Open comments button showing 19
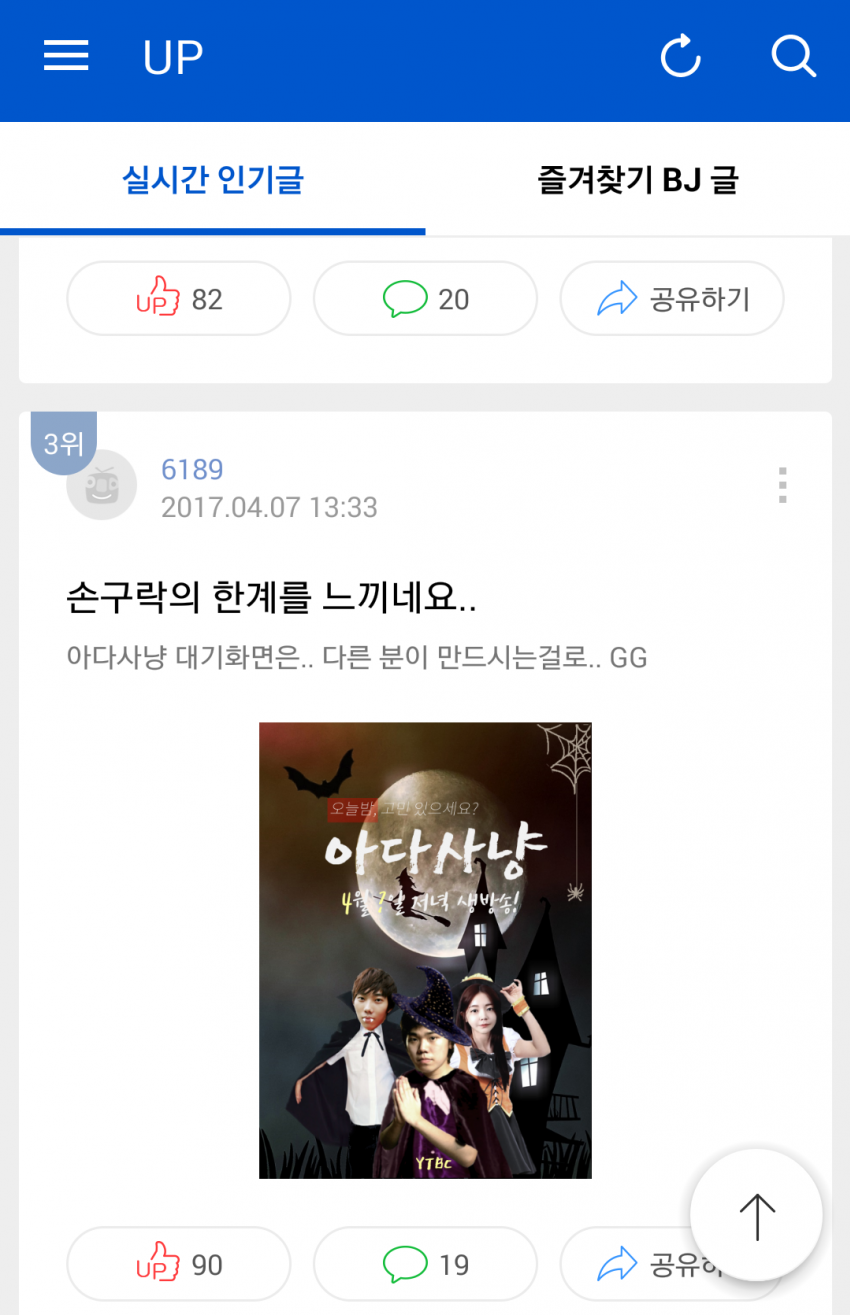Viewport: 850px width, 1315px height. [x=425, y=1265]
